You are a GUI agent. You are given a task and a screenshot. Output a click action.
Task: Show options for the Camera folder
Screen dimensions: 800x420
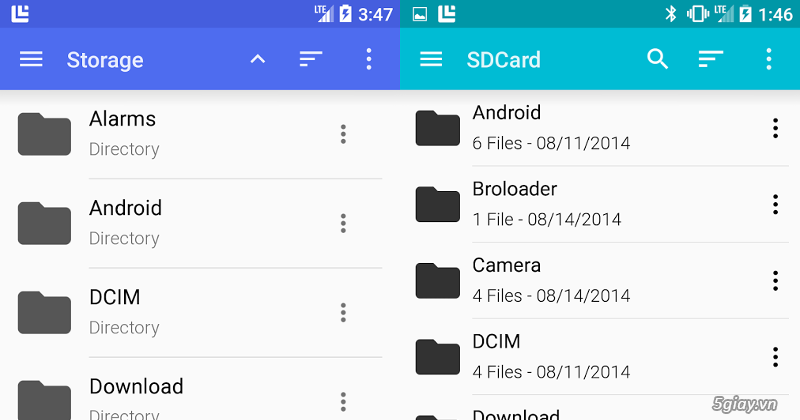775,280
